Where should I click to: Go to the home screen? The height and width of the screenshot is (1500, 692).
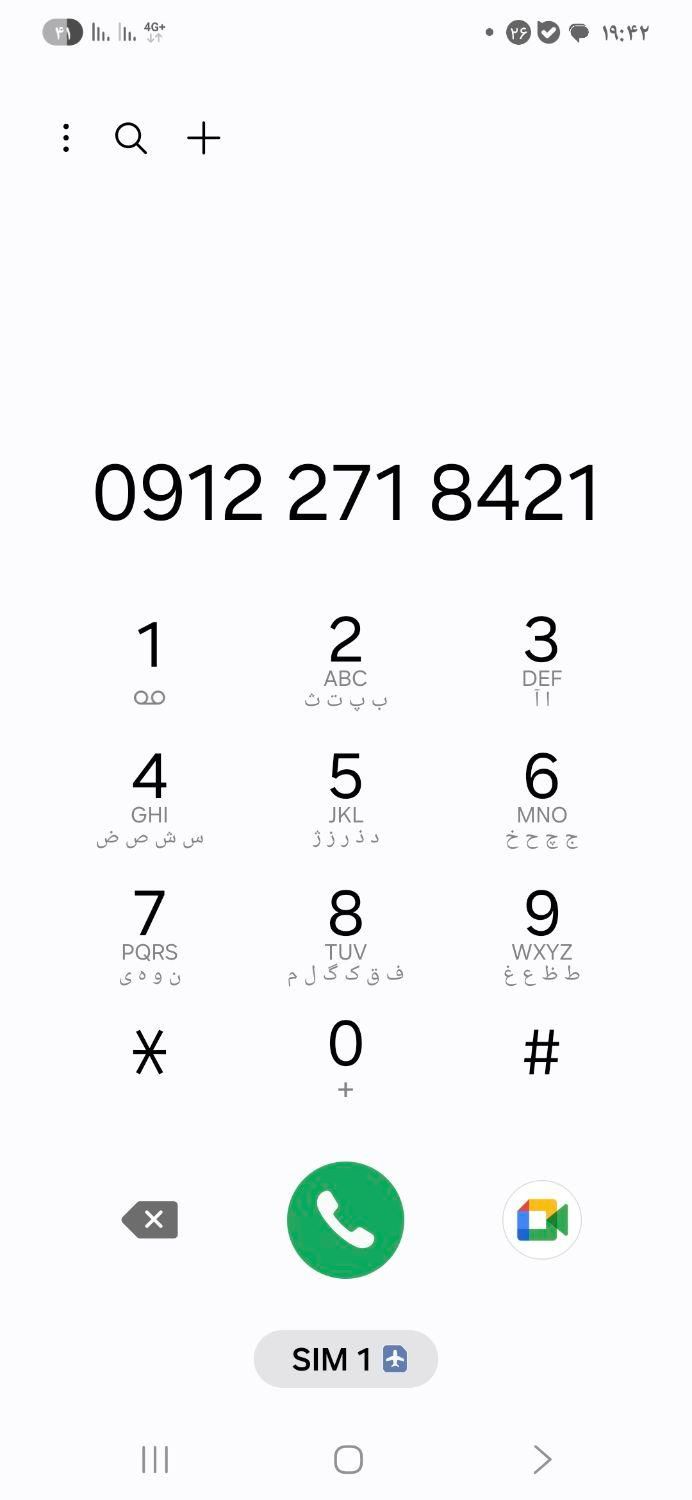click(x=347, y=1459)
